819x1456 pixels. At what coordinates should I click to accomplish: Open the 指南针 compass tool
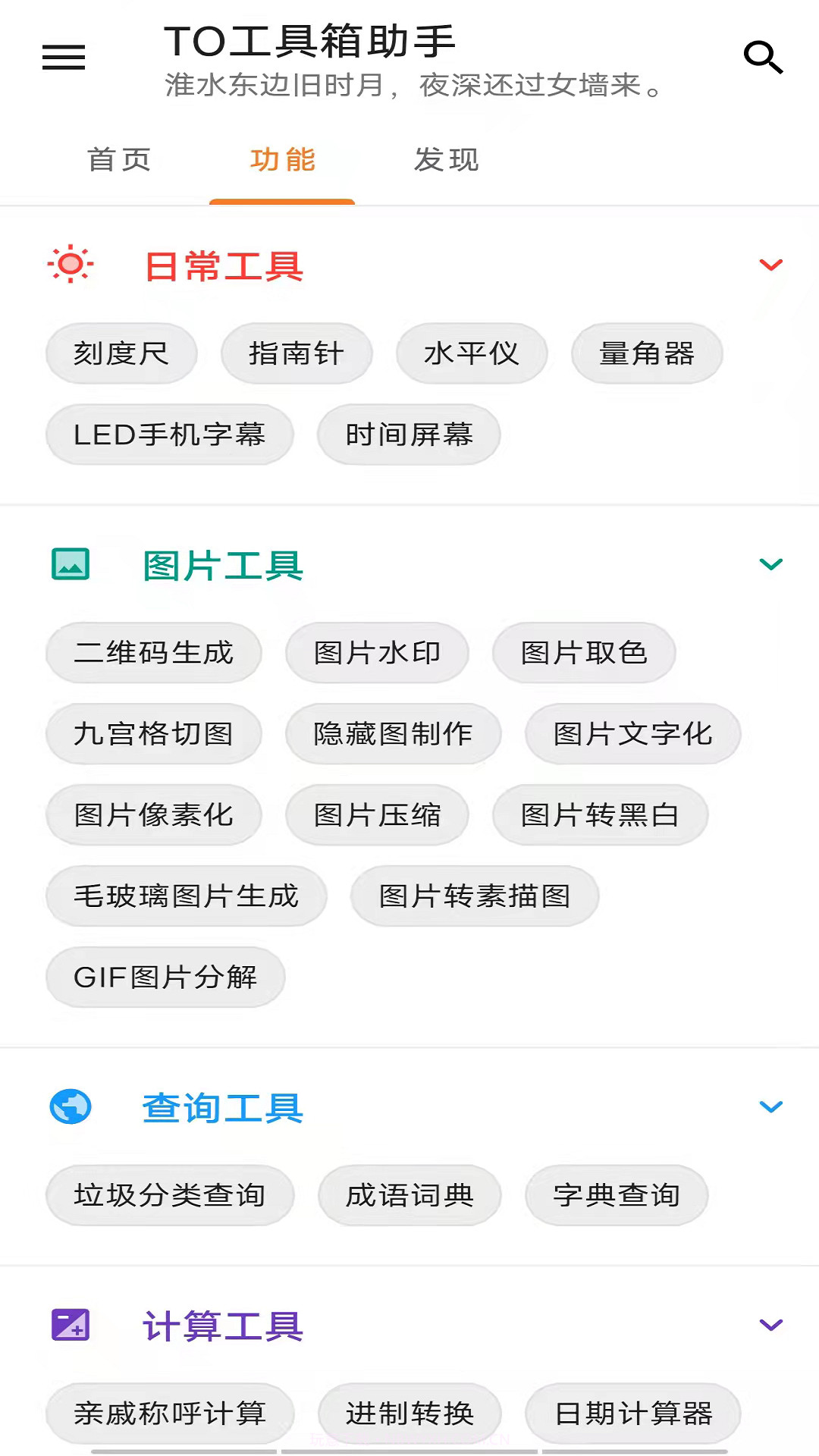pyautogui.click(x=297, y=353)
